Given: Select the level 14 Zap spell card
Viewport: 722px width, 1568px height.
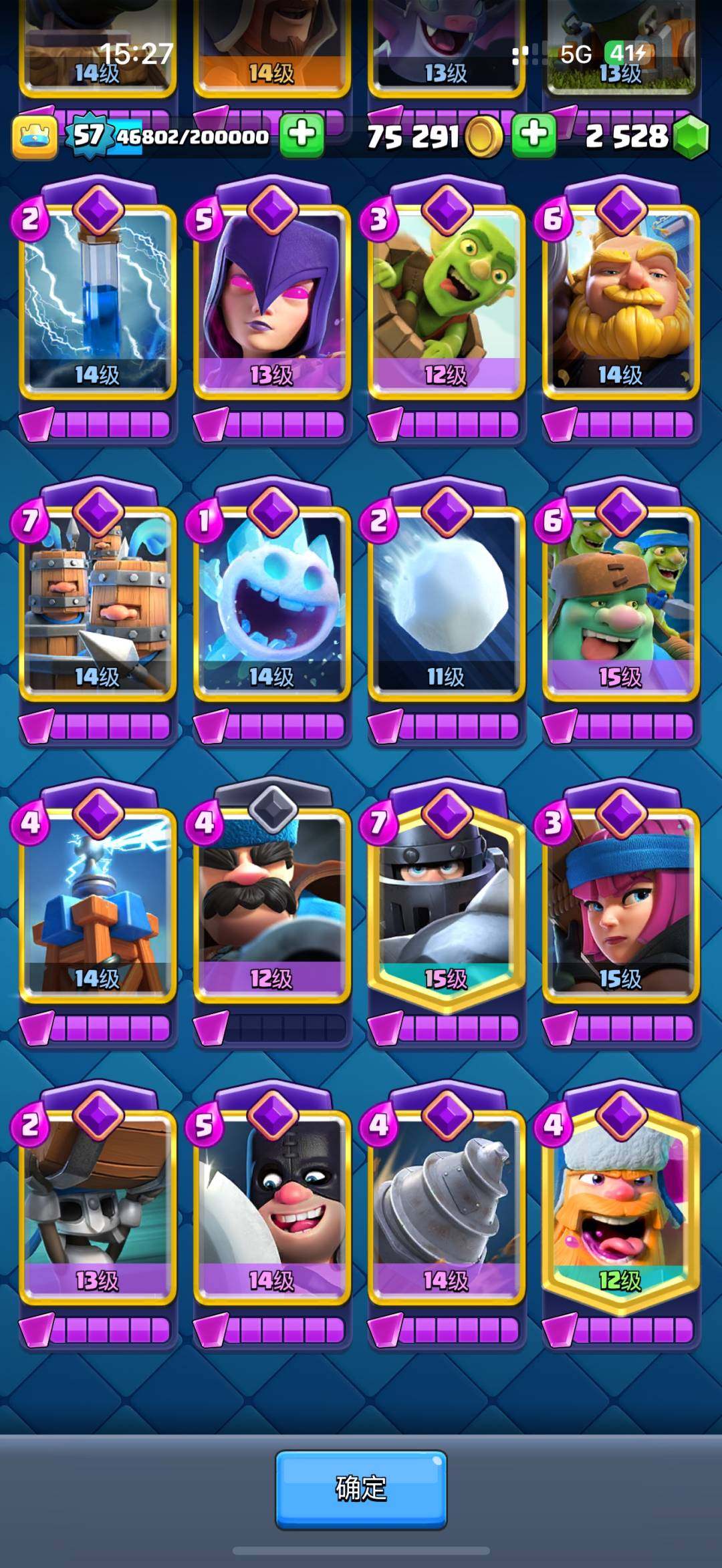Looking at the screenshot, I should (x=97, y=301).
